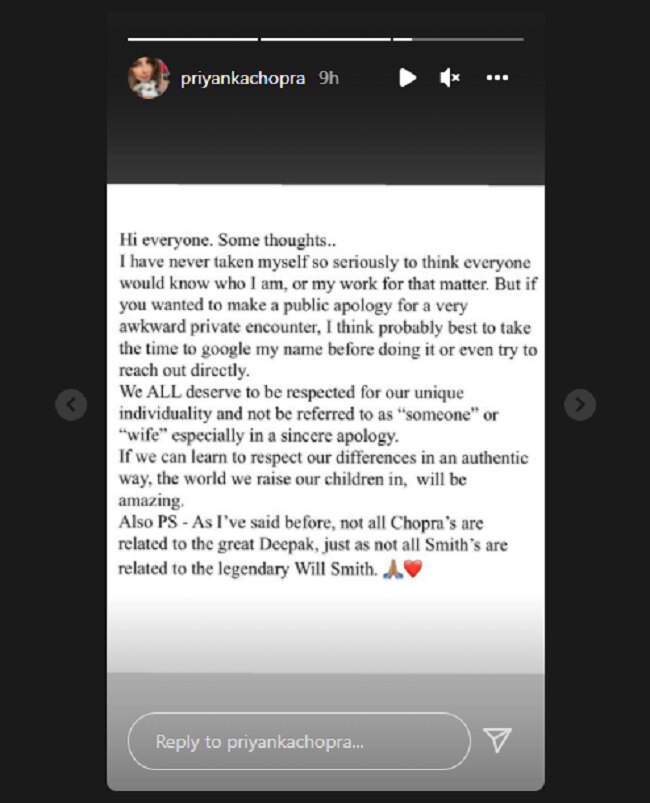Viewport: 650px width, 803px height.
Task: Unmute the story audio
Action: click(x=450, y=77)
